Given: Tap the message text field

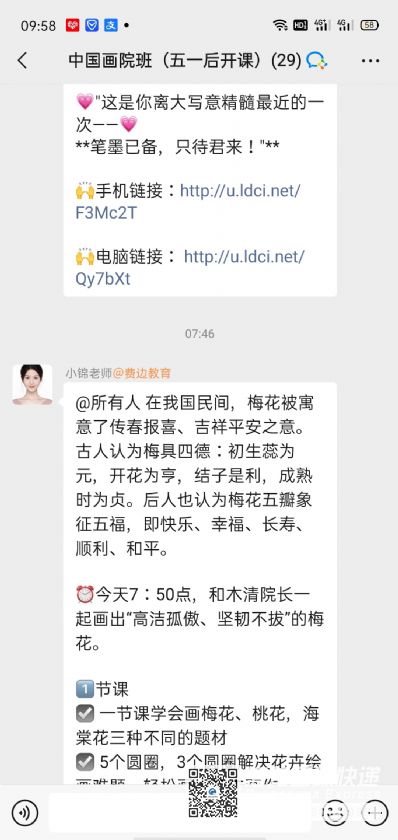Looking at the screenshot, I should (x=181, y=813).
